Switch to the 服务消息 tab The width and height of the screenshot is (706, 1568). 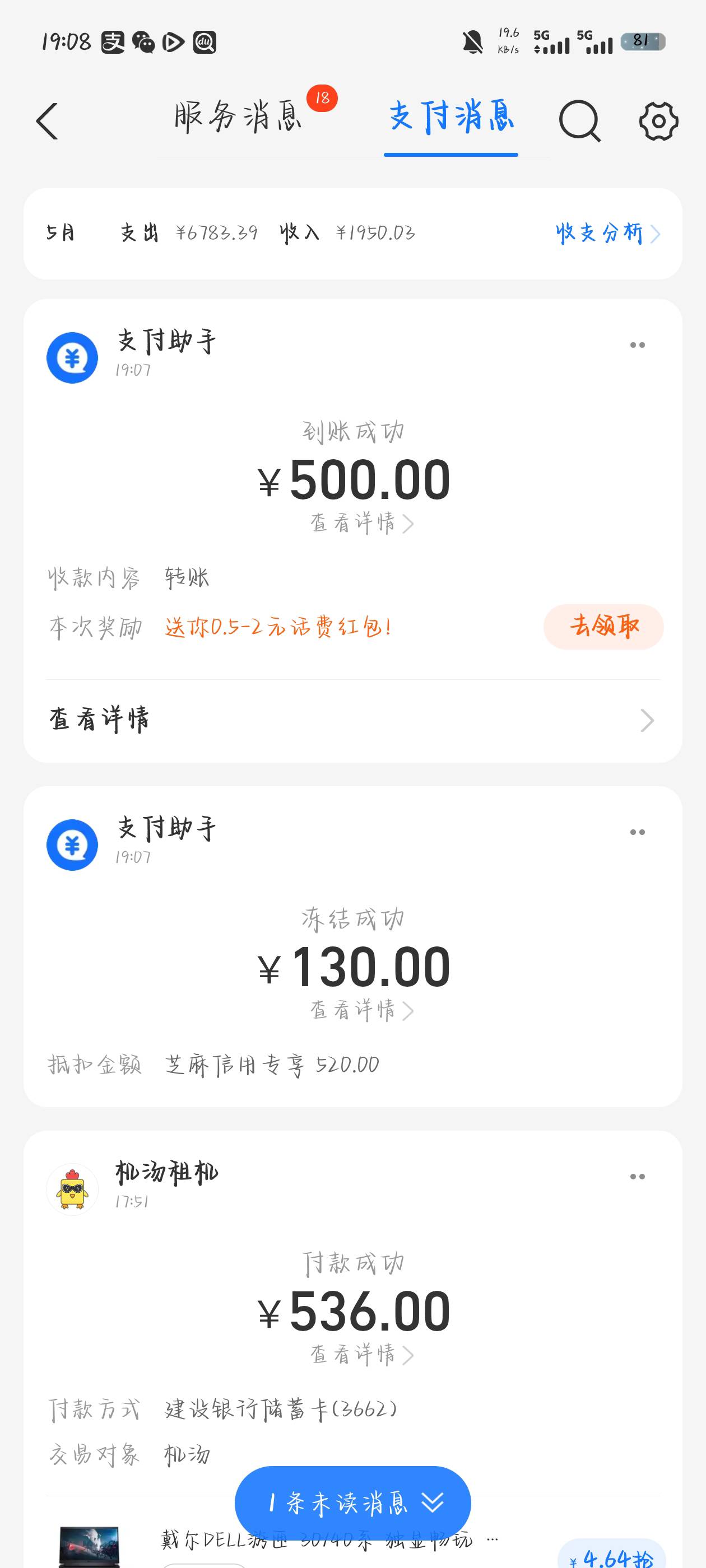tap(238, 117)
